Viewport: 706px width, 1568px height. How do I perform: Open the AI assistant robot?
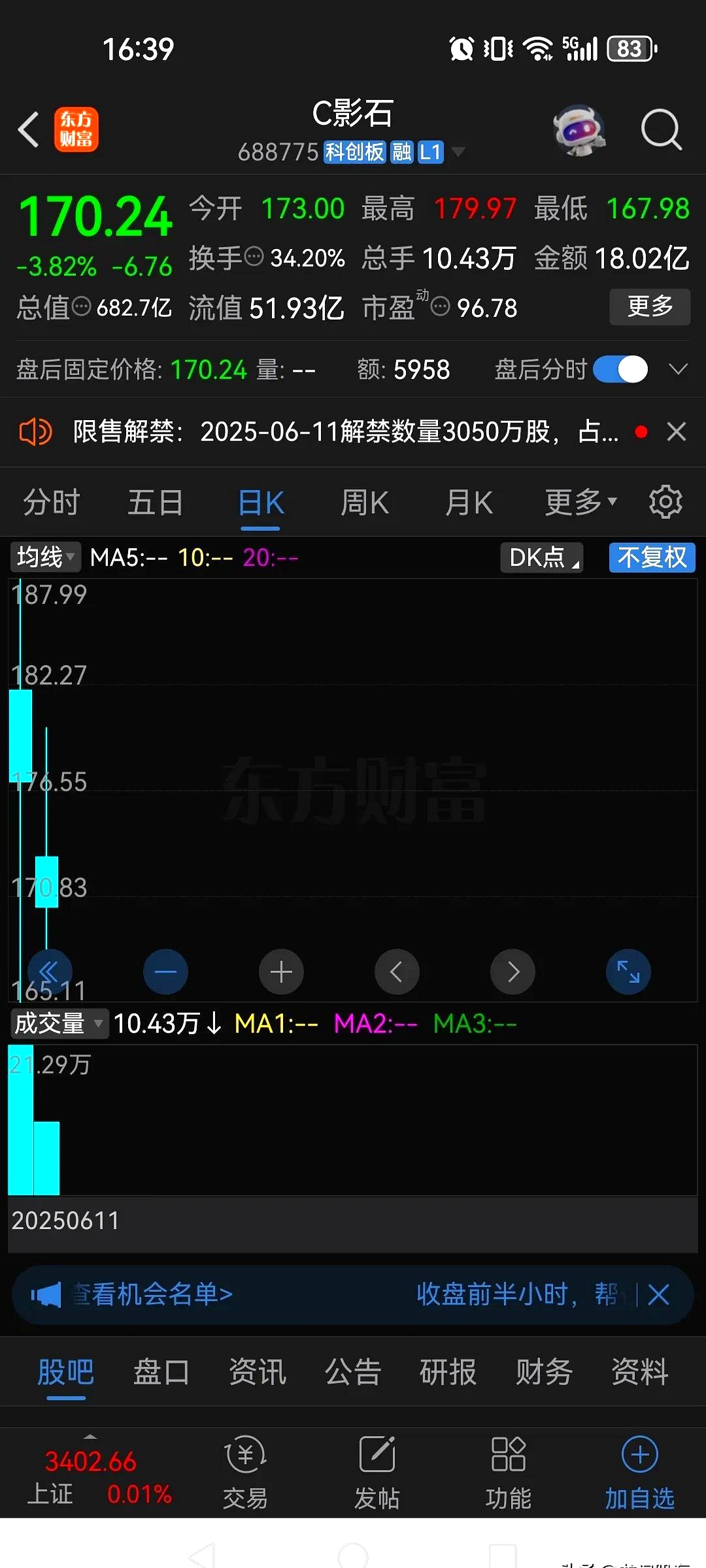coord(579,130)
